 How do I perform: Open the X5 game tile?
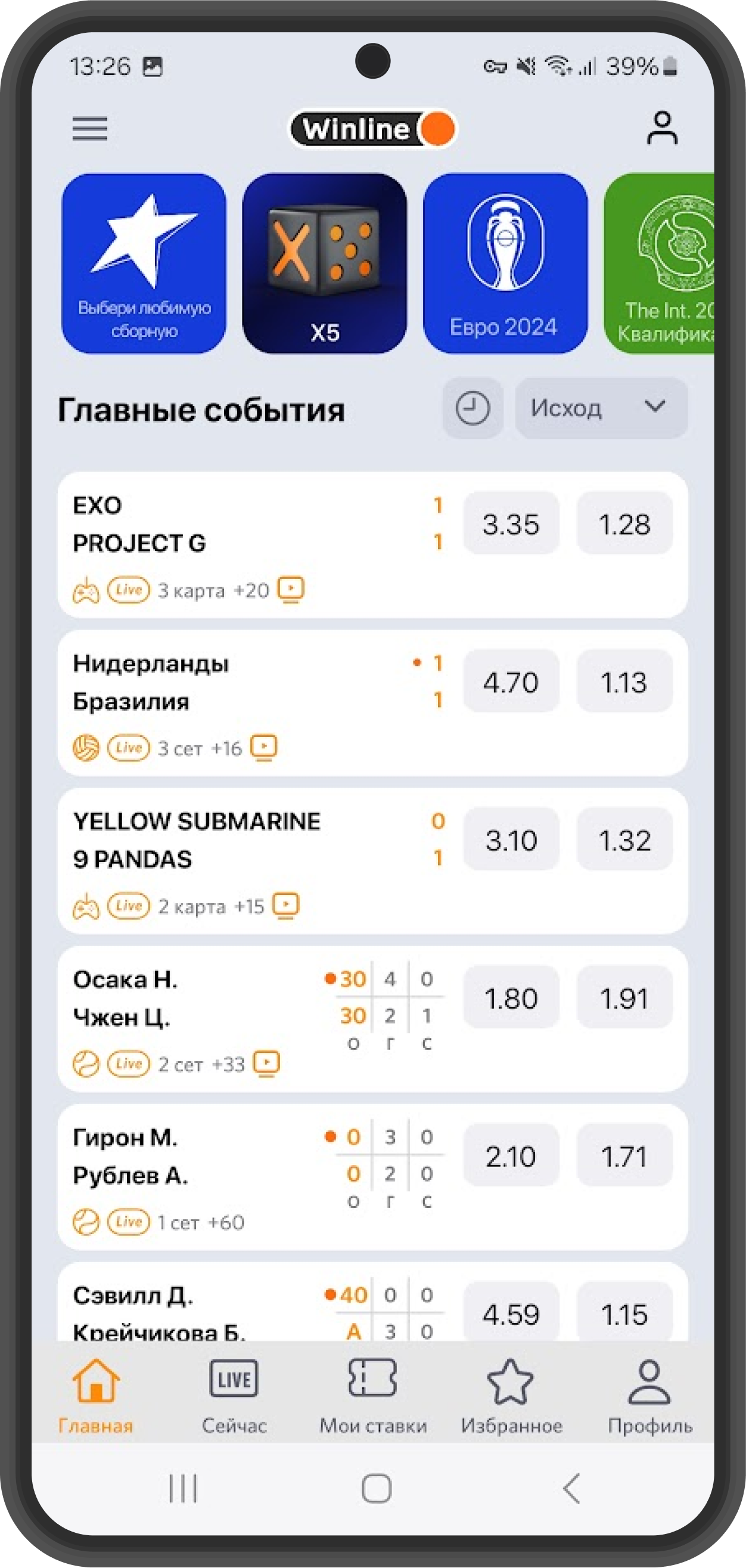[324, 263]
